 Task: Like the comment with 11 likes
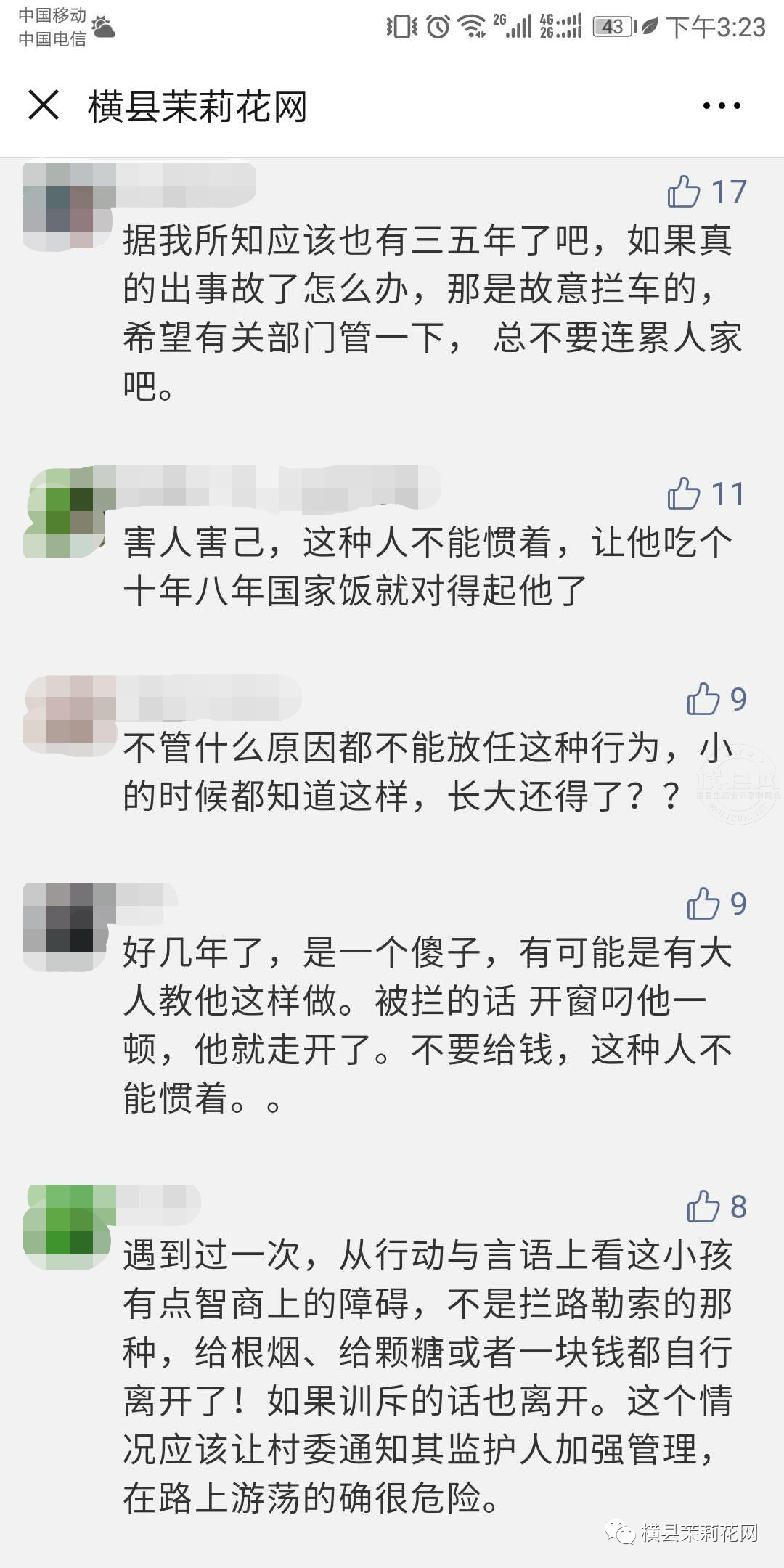click(684, 494)
